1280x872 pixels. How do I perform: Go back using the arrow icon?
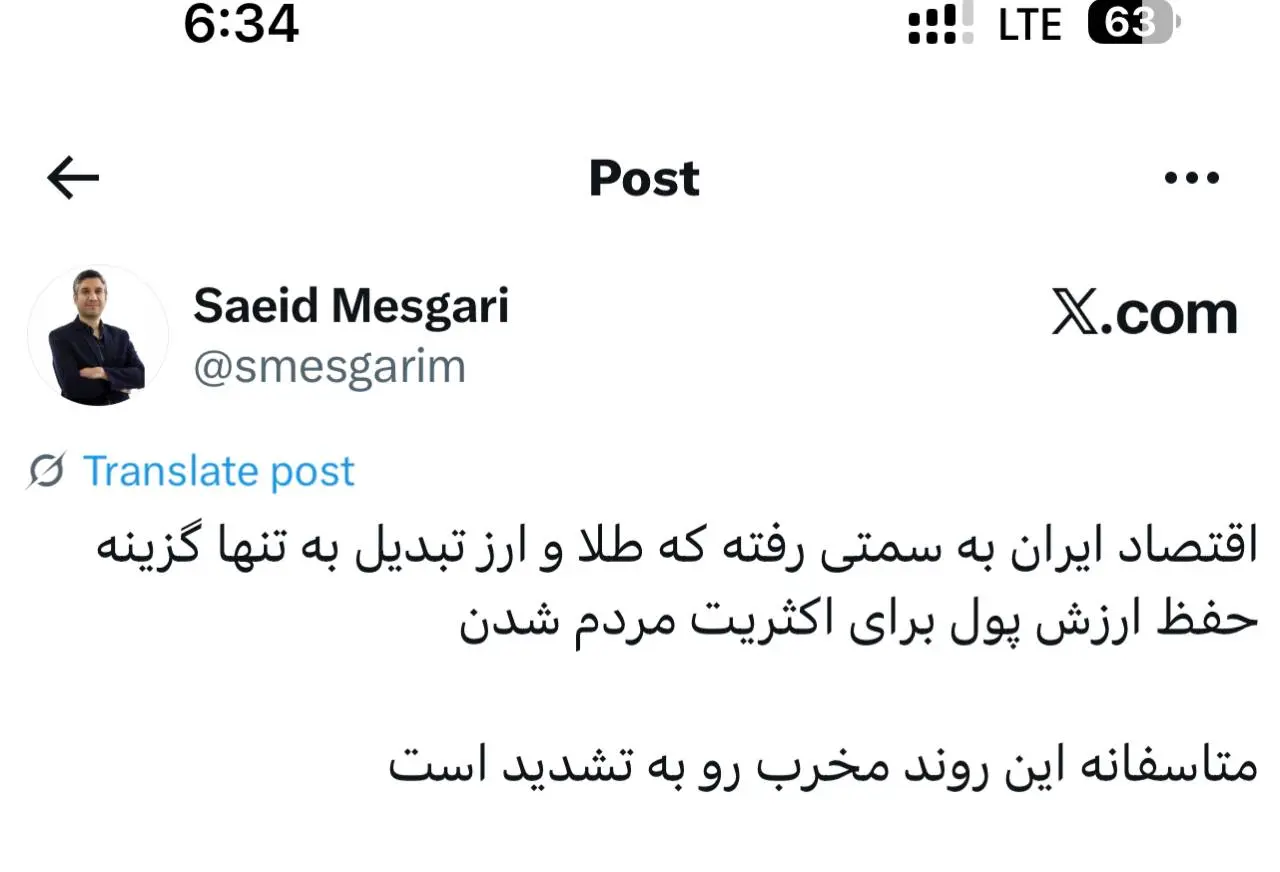[73, 179]
